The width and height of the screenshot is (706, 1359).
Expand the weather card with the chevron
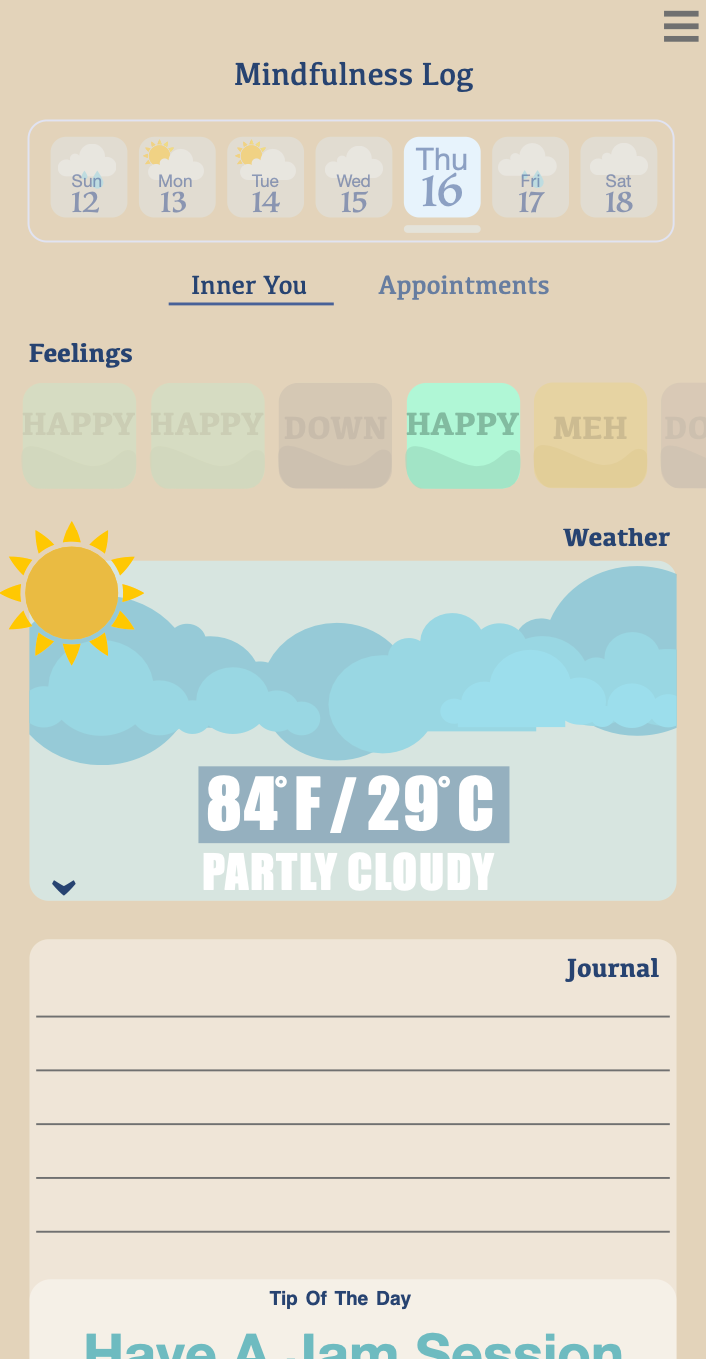[x=64, y=887]
